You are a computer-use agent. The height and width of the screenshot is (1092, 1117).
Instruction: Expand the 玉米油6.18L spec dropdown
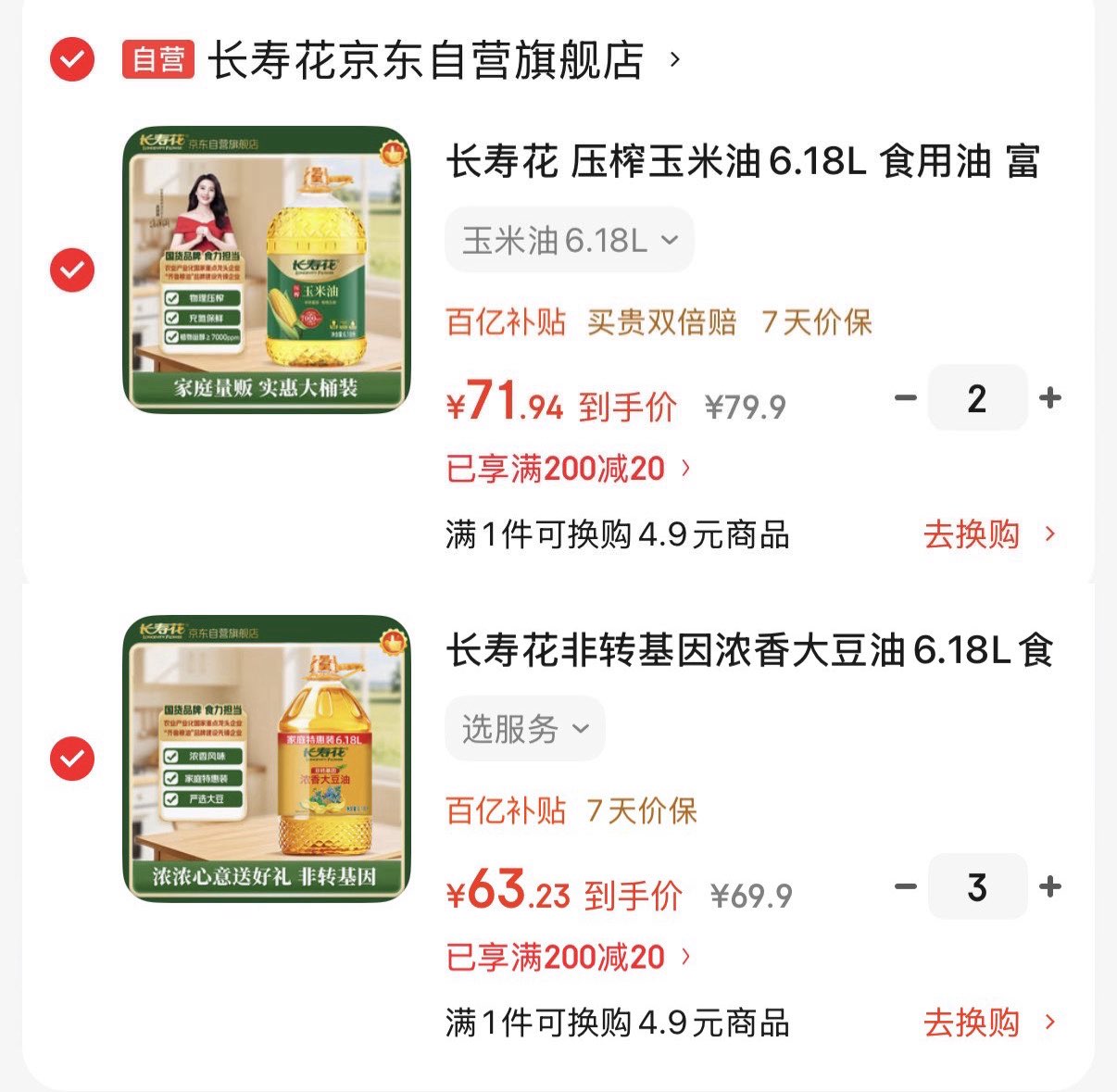coord(569,241)
